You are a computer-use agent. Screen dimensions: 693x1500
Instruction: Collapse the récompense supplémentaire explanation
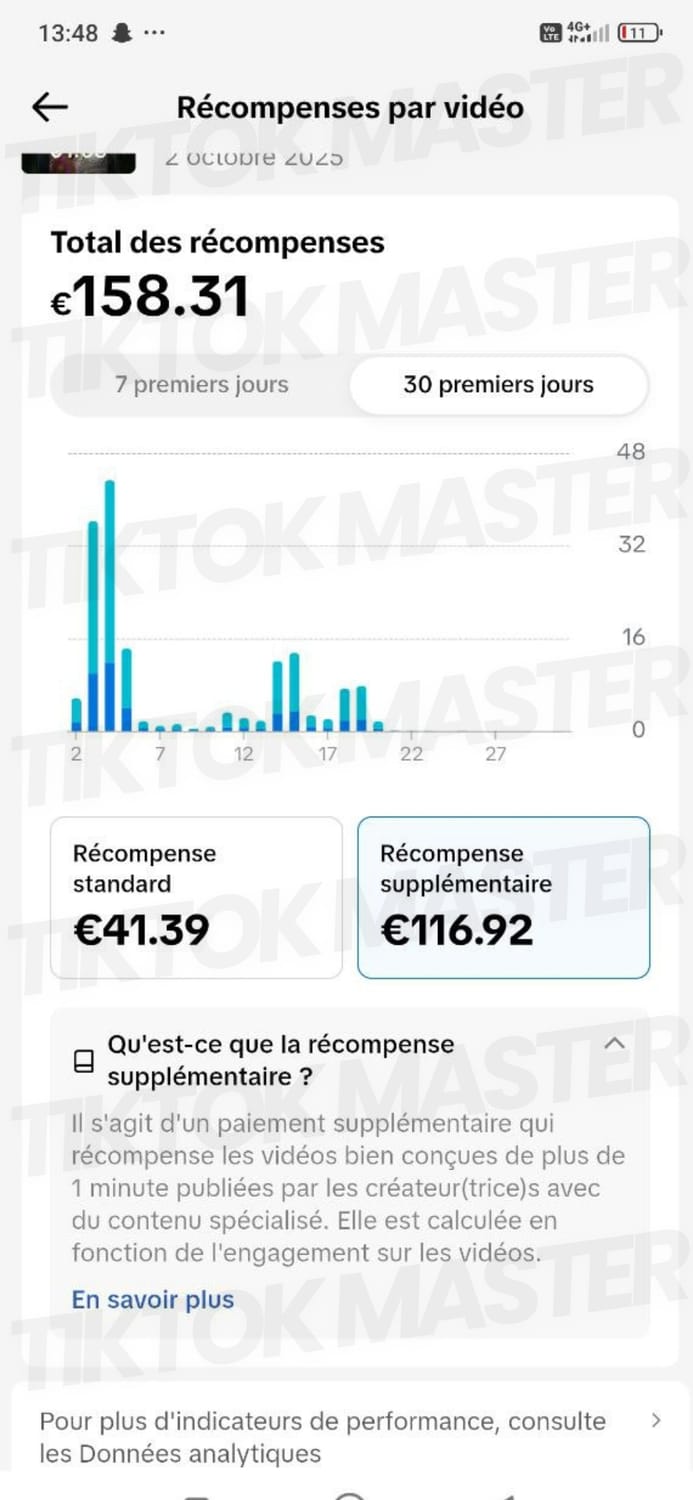pos(615,1043)
